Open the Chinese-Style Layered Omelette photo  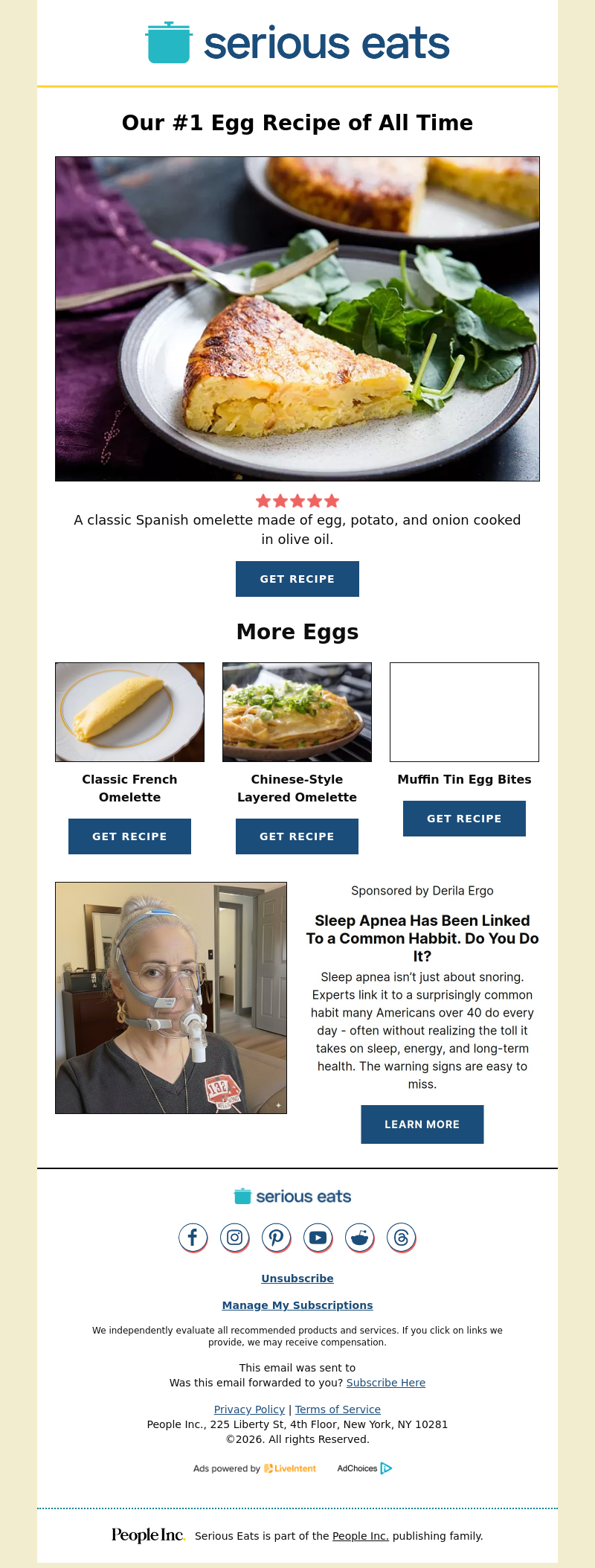coord(297,712)
